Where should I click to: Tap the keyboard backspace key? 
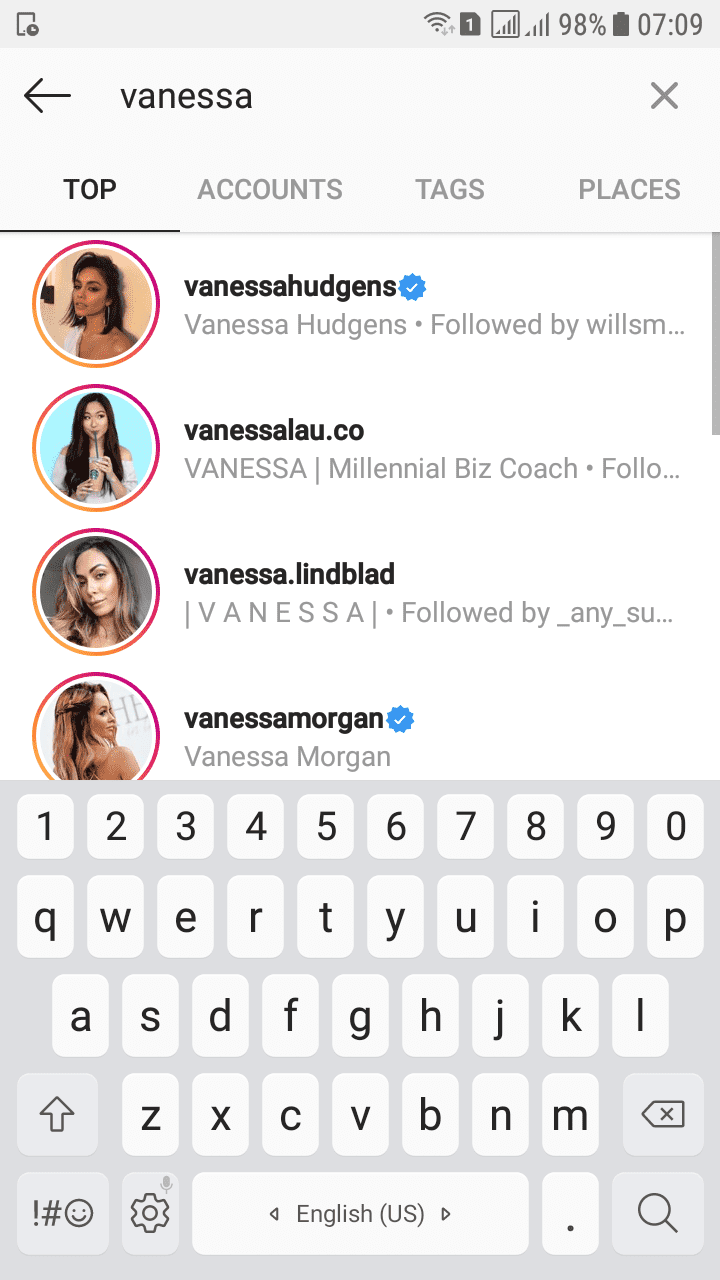660,1115
